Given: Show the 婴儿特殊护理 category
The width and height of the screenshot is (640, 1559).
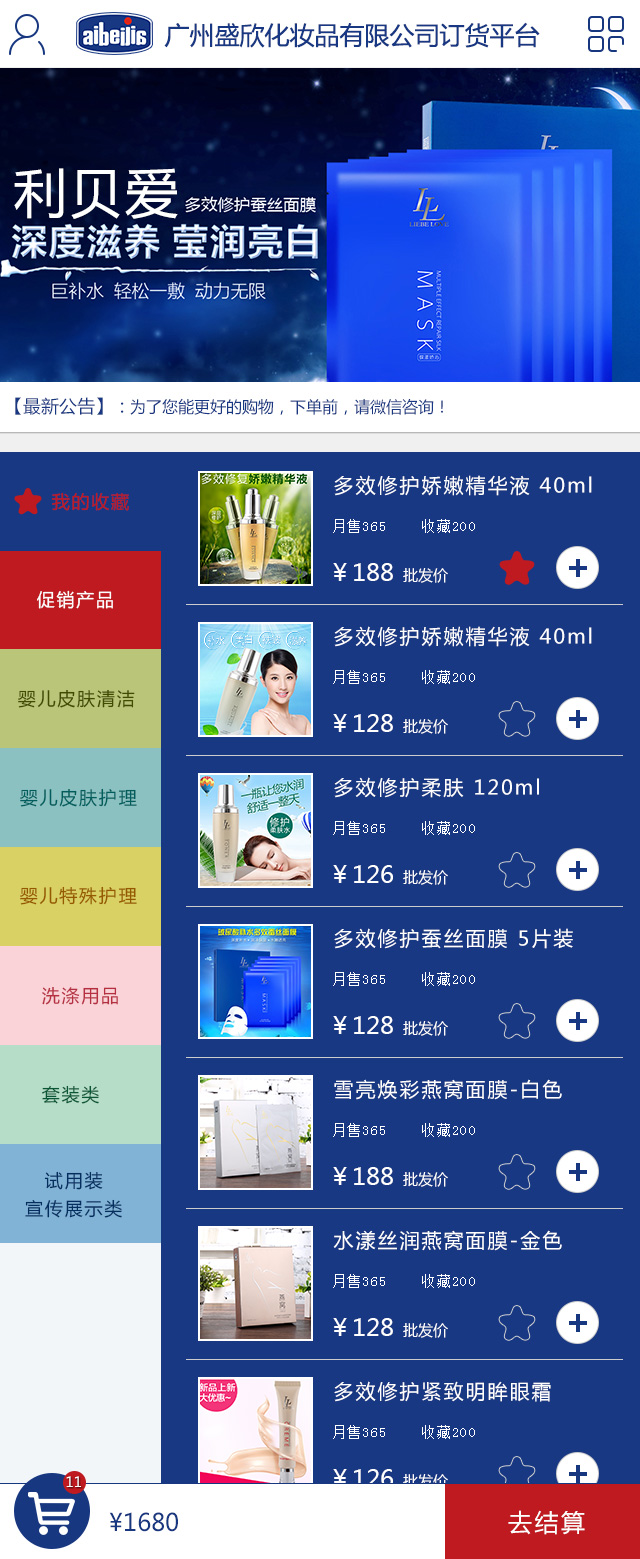Looking at the screenshot, I should coord(80,896).
